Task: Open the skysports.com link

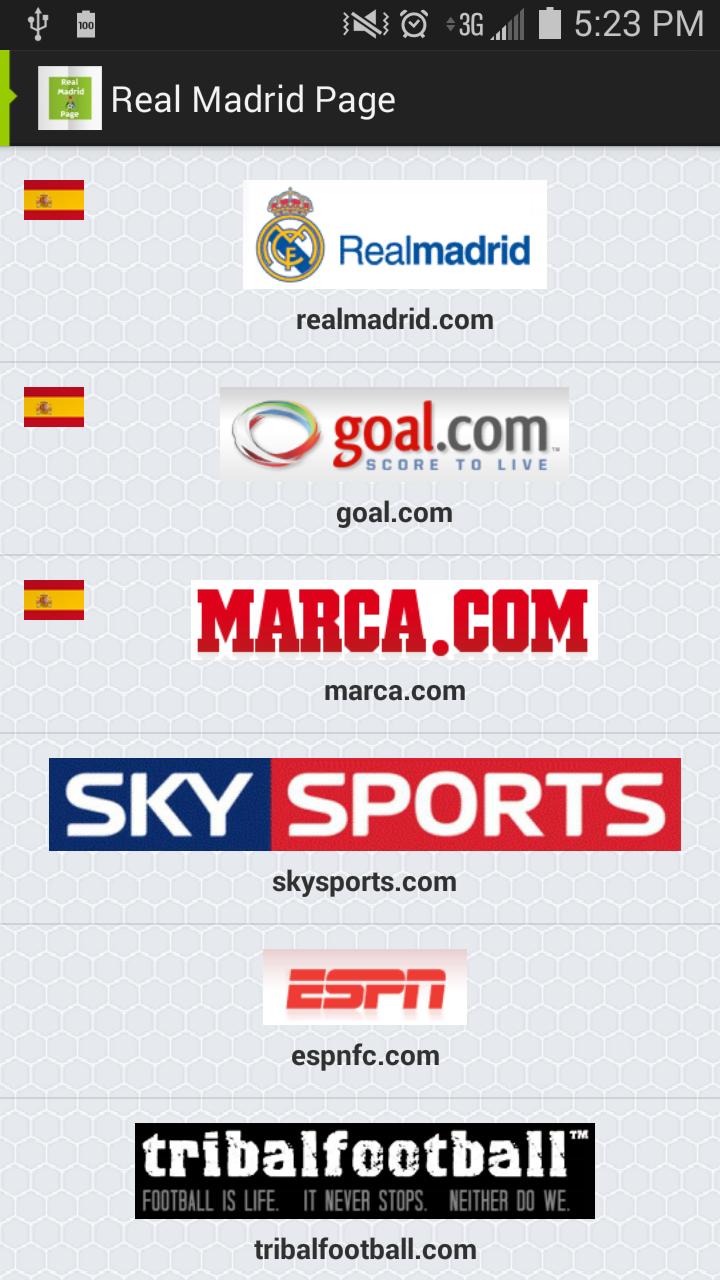Action: click(363, 881)
